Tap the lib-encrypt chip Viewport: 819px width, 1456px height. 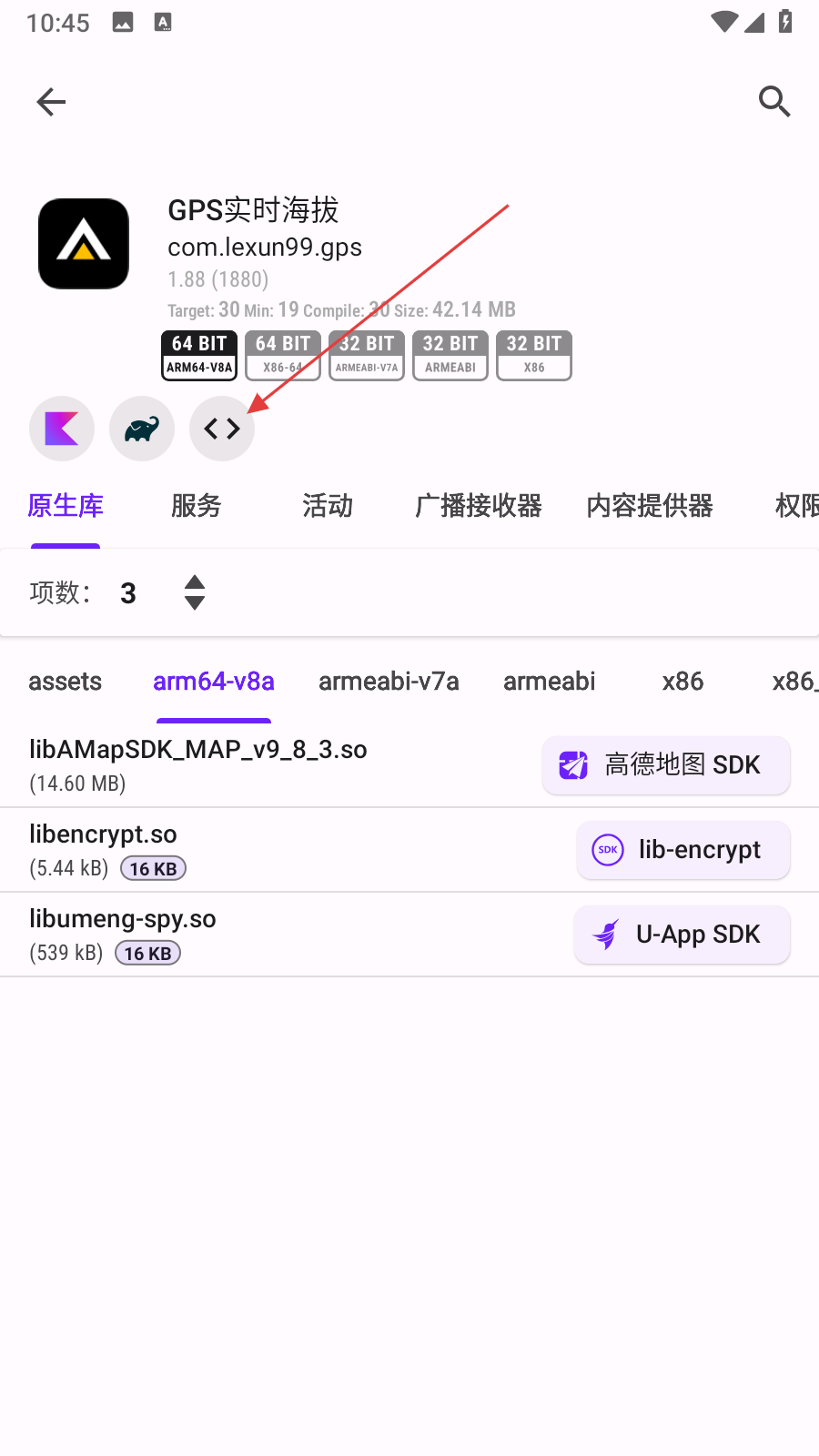pos(682,850)
